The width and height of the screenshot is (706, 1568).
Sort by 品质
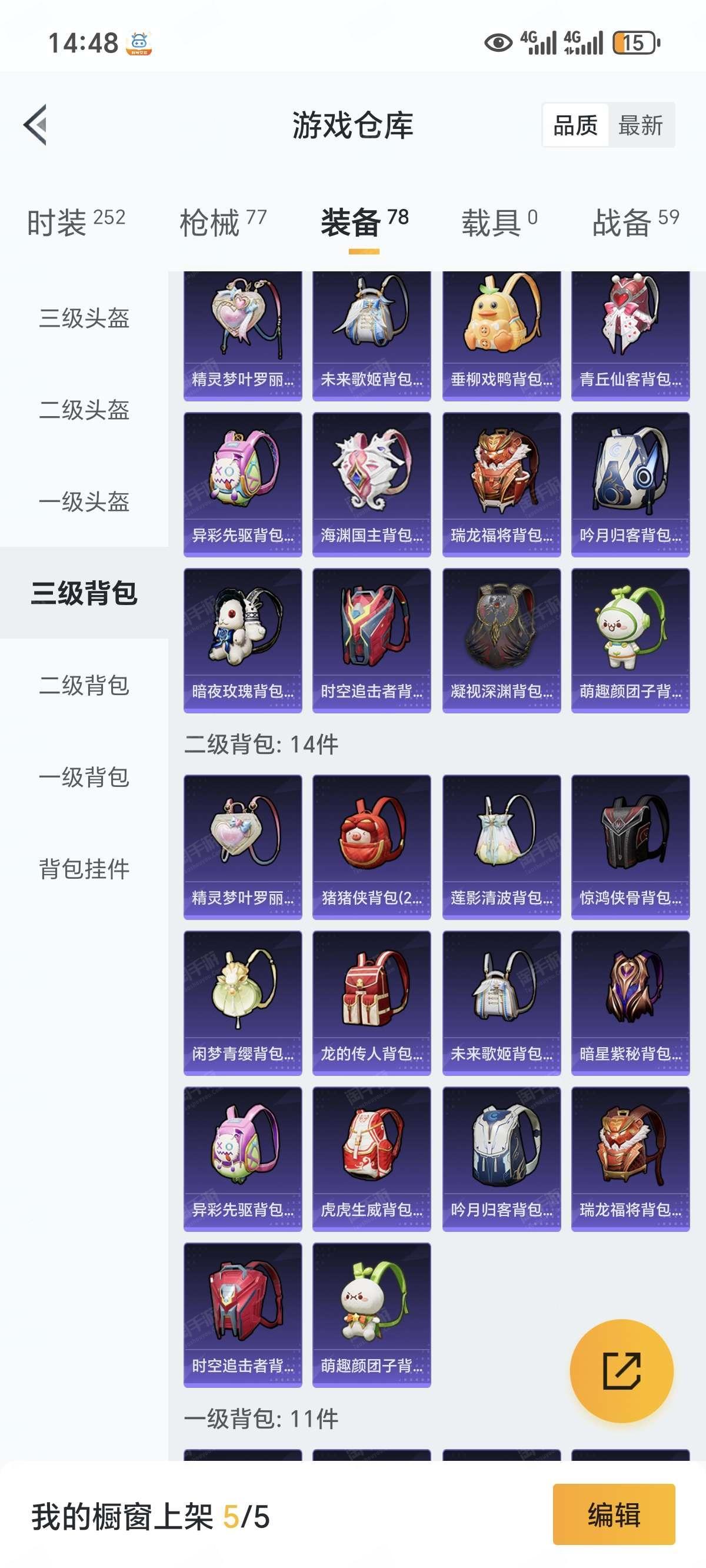click(x=575, y=125)
